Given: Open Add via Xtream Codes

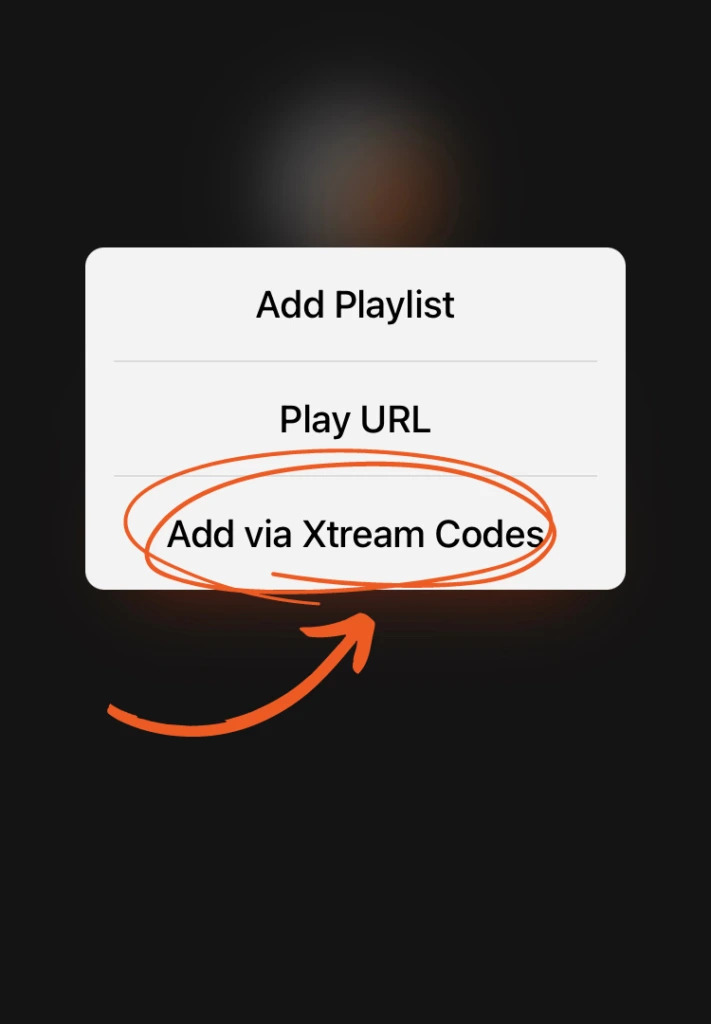Looking at the screenshot, I should [355, 534].
